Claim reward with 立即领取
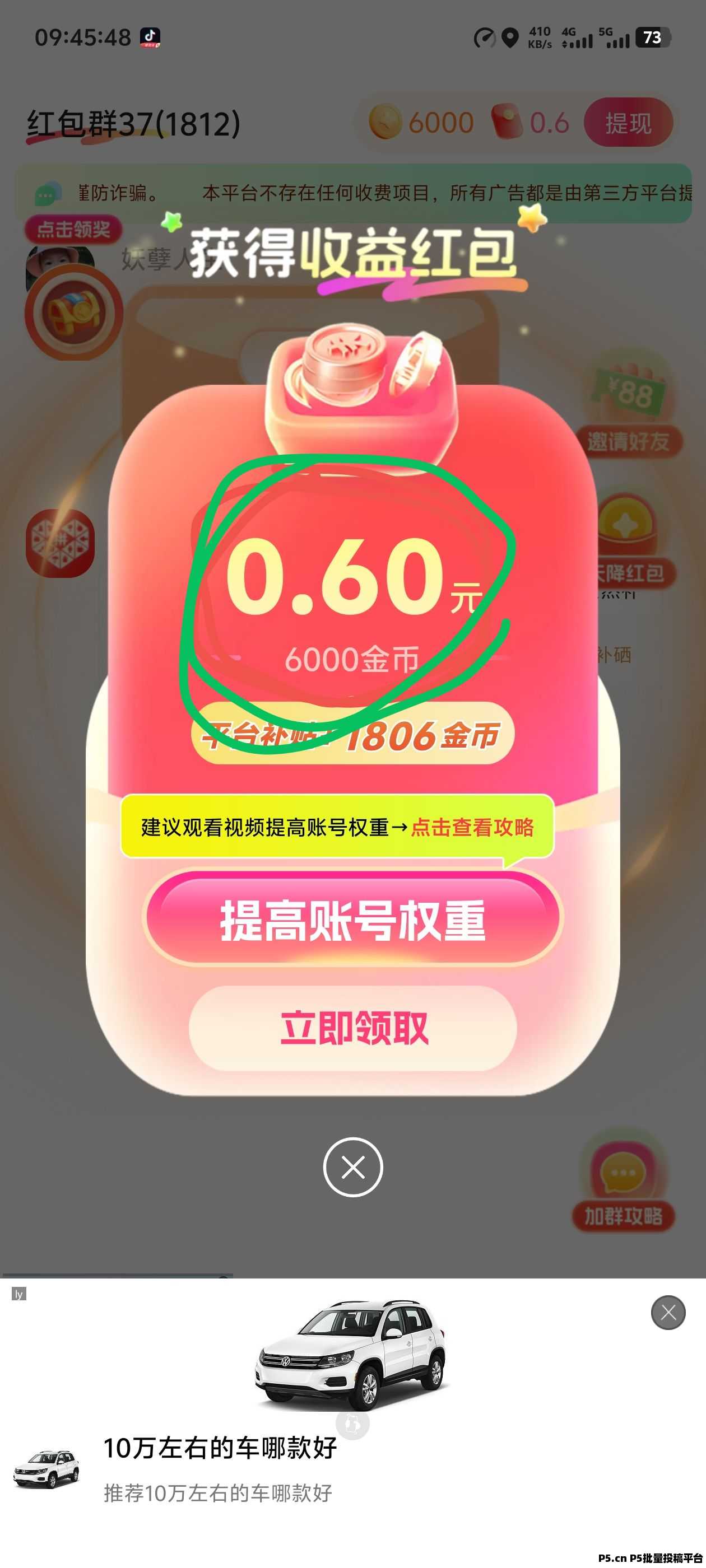Screen dimensions: 706x1568 tap(352, 1028)
